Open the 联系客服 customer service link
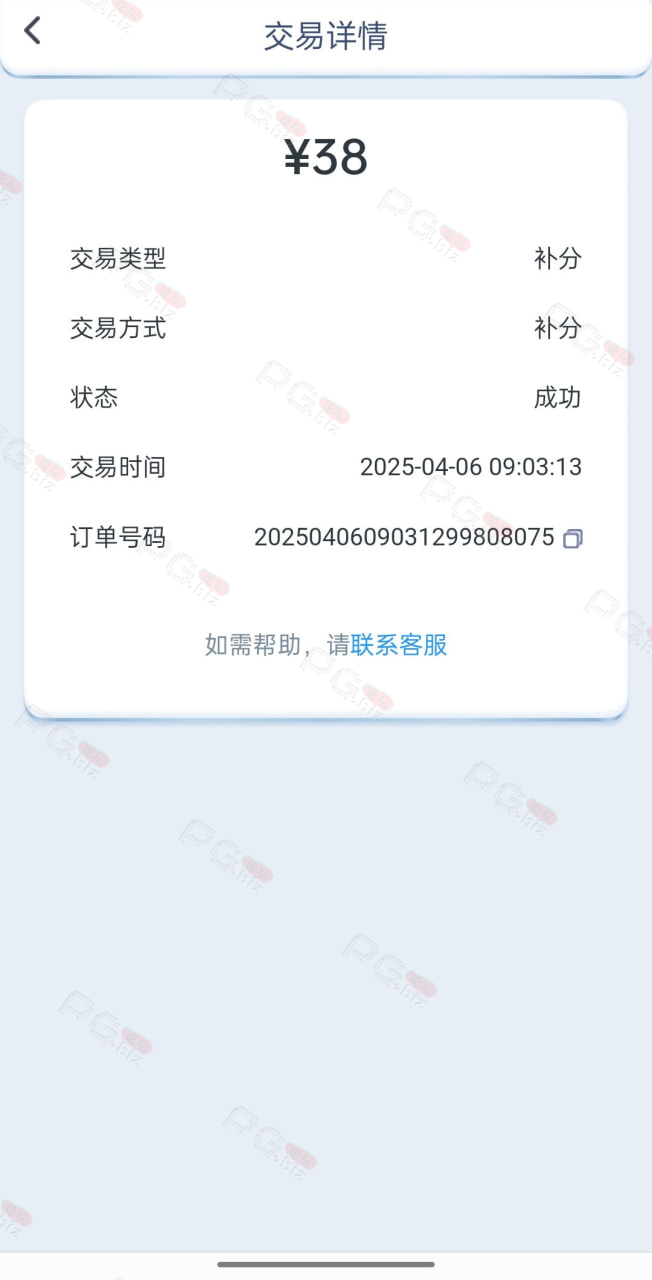The height and width of the screenshot is (1280, 652). [x=399, y=645]
